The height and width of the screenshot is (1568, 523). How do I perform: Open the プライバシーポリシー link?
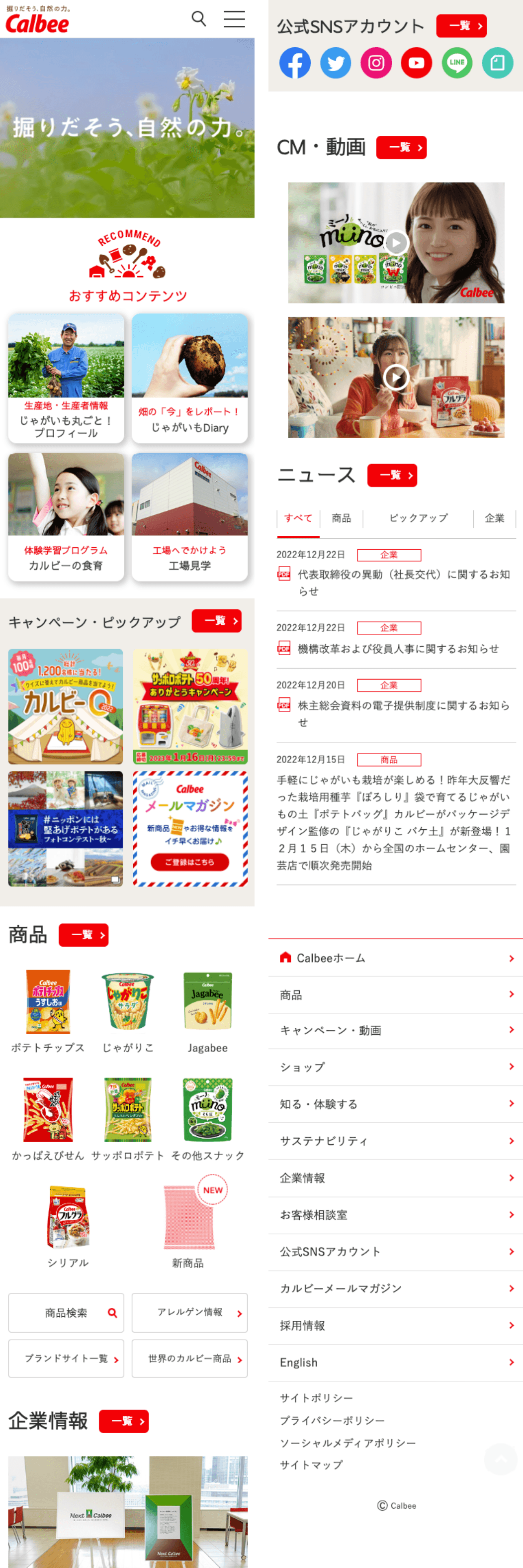(332, 1421)
